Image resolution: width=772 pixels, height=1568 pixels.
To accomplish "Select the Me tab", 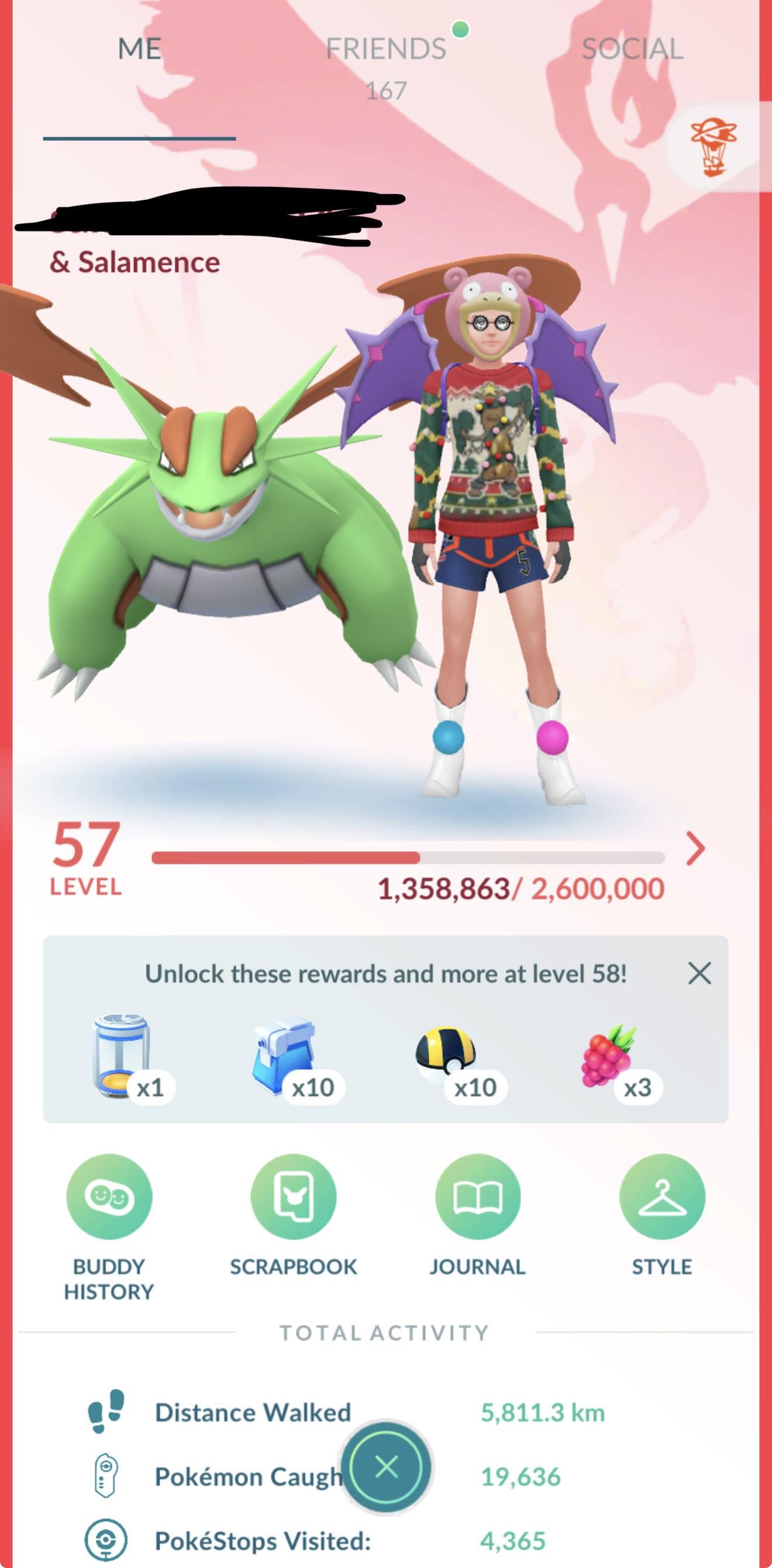I will pos(139,50).
